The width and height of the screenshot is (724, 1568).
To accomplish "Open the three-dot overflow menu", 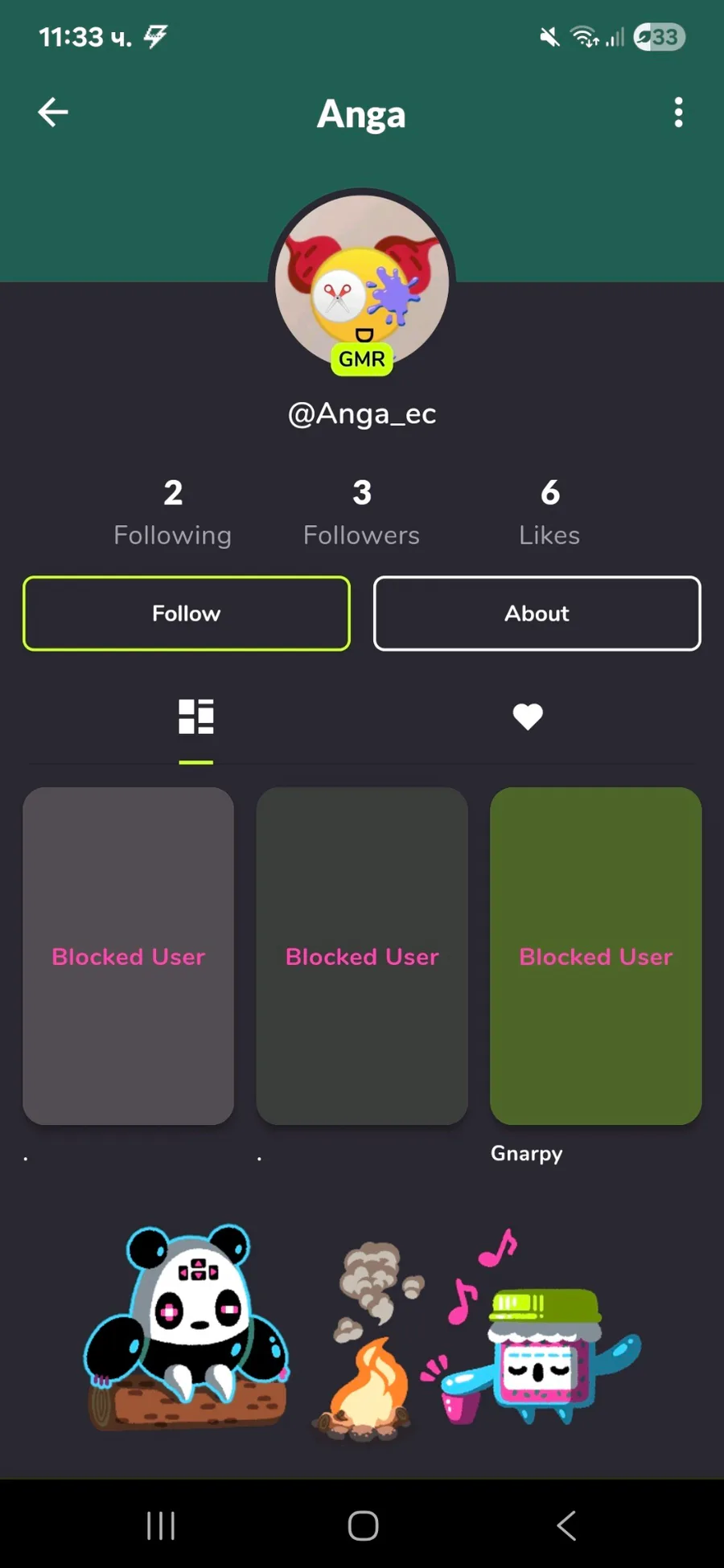I will coord(678,113).
